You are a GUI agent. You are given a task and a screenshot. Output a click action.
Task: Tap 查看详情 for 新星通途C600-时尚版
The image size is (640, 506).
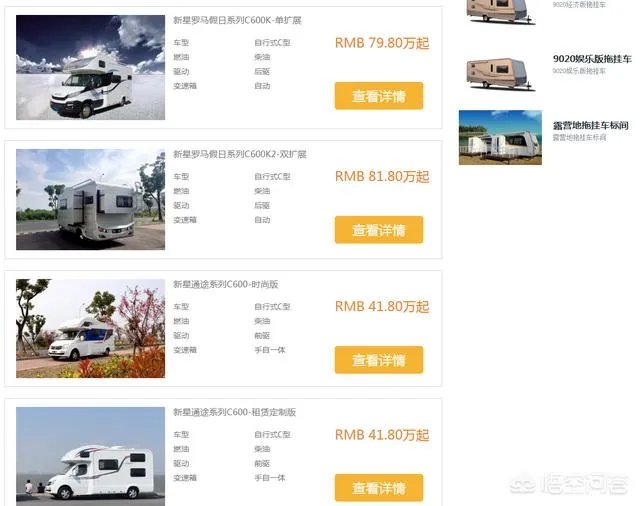click(379, 360)
